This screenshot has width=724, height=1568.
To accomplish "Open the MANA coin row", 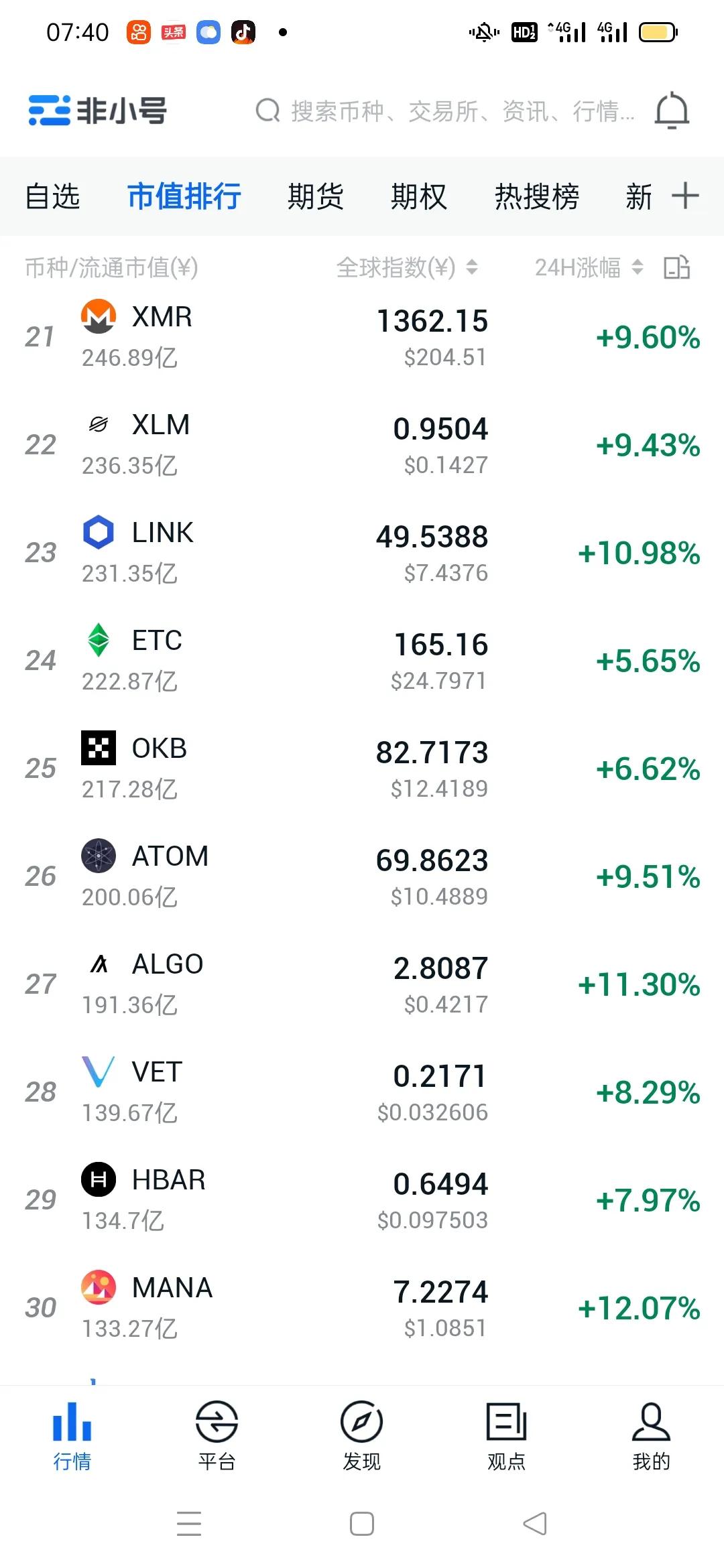I will click(x=362, y=1307).
